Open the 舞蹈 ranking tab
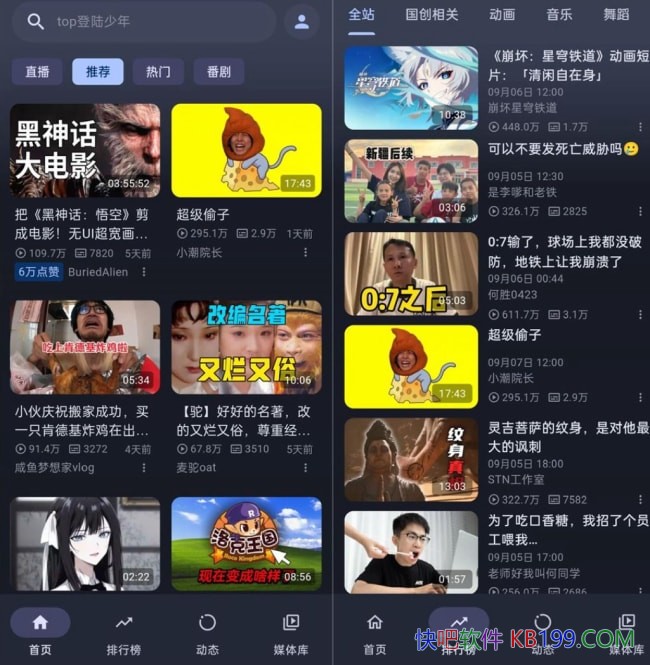 (616, 15)
